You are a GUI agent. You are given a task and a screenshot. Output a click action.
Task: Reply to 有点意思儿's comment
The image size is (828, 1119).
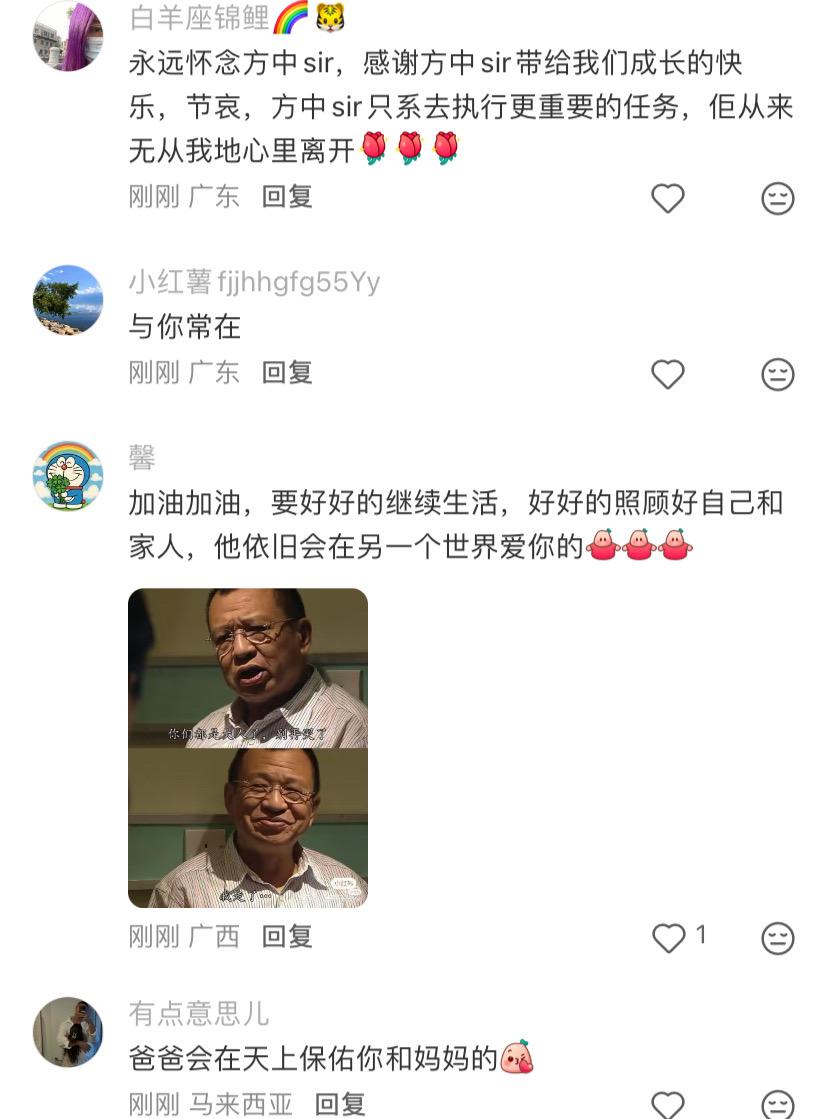(x=340, y=1104)
